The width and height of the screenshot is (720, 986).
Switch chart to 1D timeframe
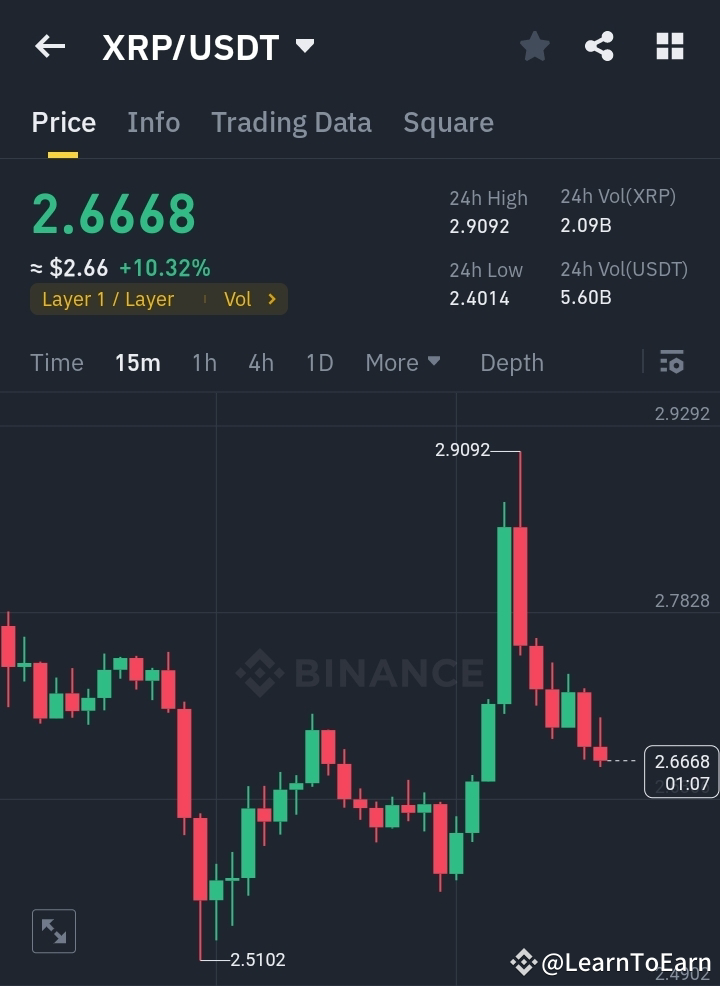coord(319,363)
